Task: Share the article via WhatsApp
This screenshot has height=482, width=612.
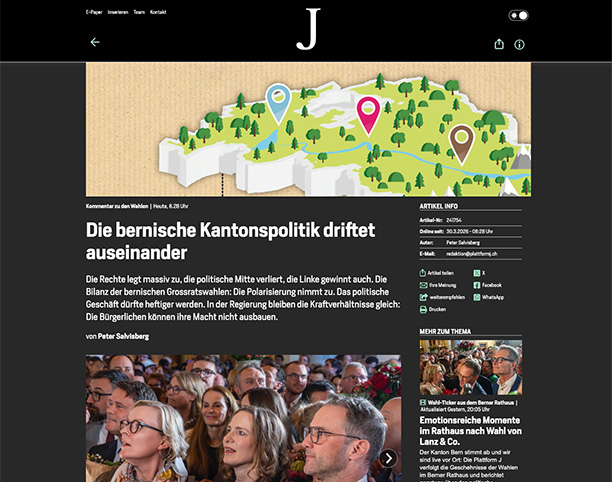Action: tap(492, 297)
